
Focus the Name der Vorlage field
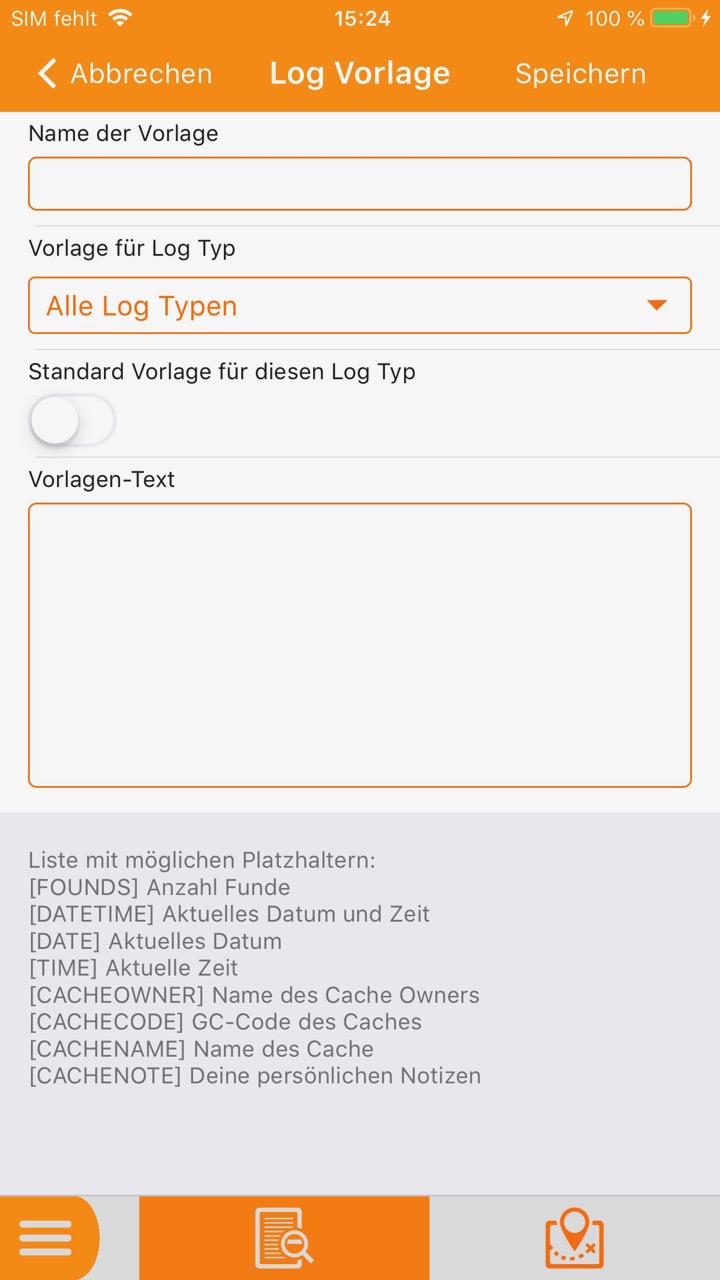tap(360, 184)
